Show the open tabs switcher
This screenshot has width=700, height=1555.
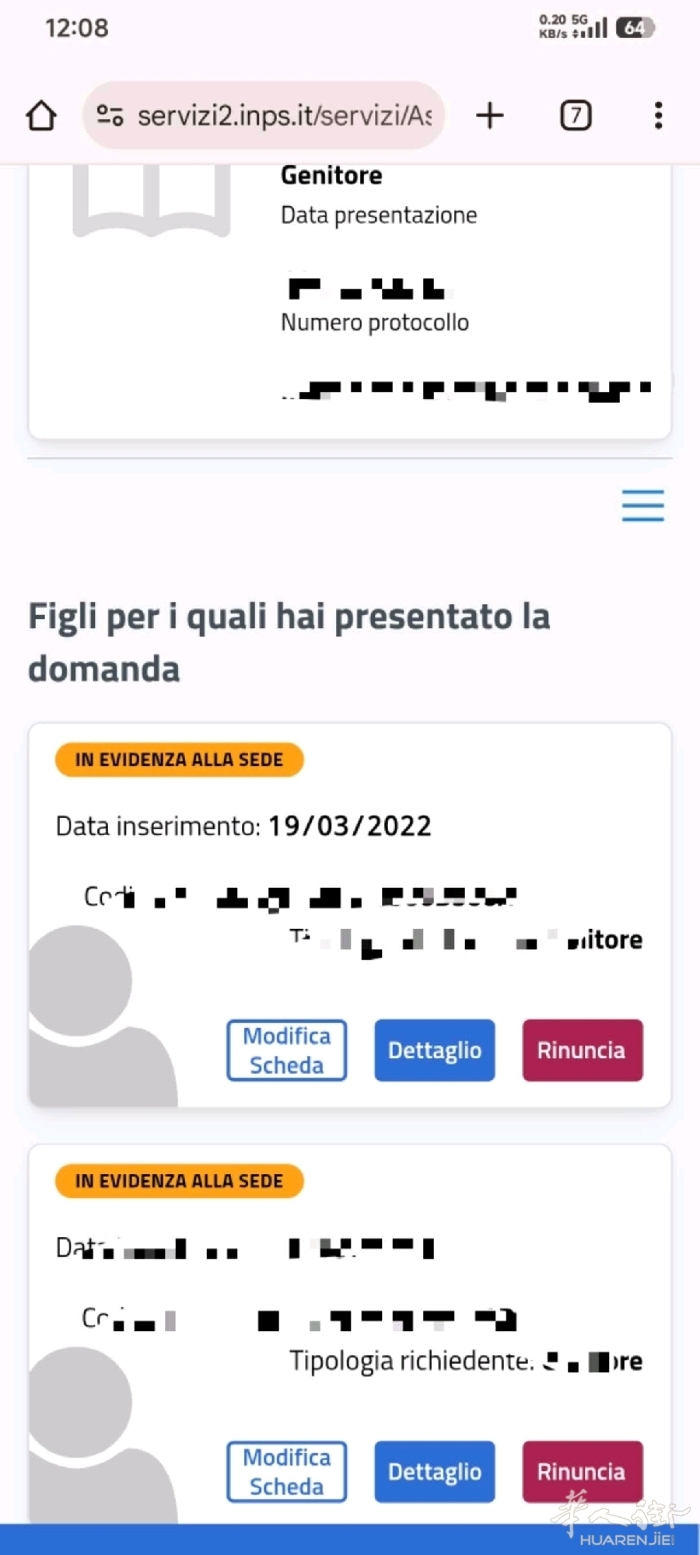click(575, 116)
